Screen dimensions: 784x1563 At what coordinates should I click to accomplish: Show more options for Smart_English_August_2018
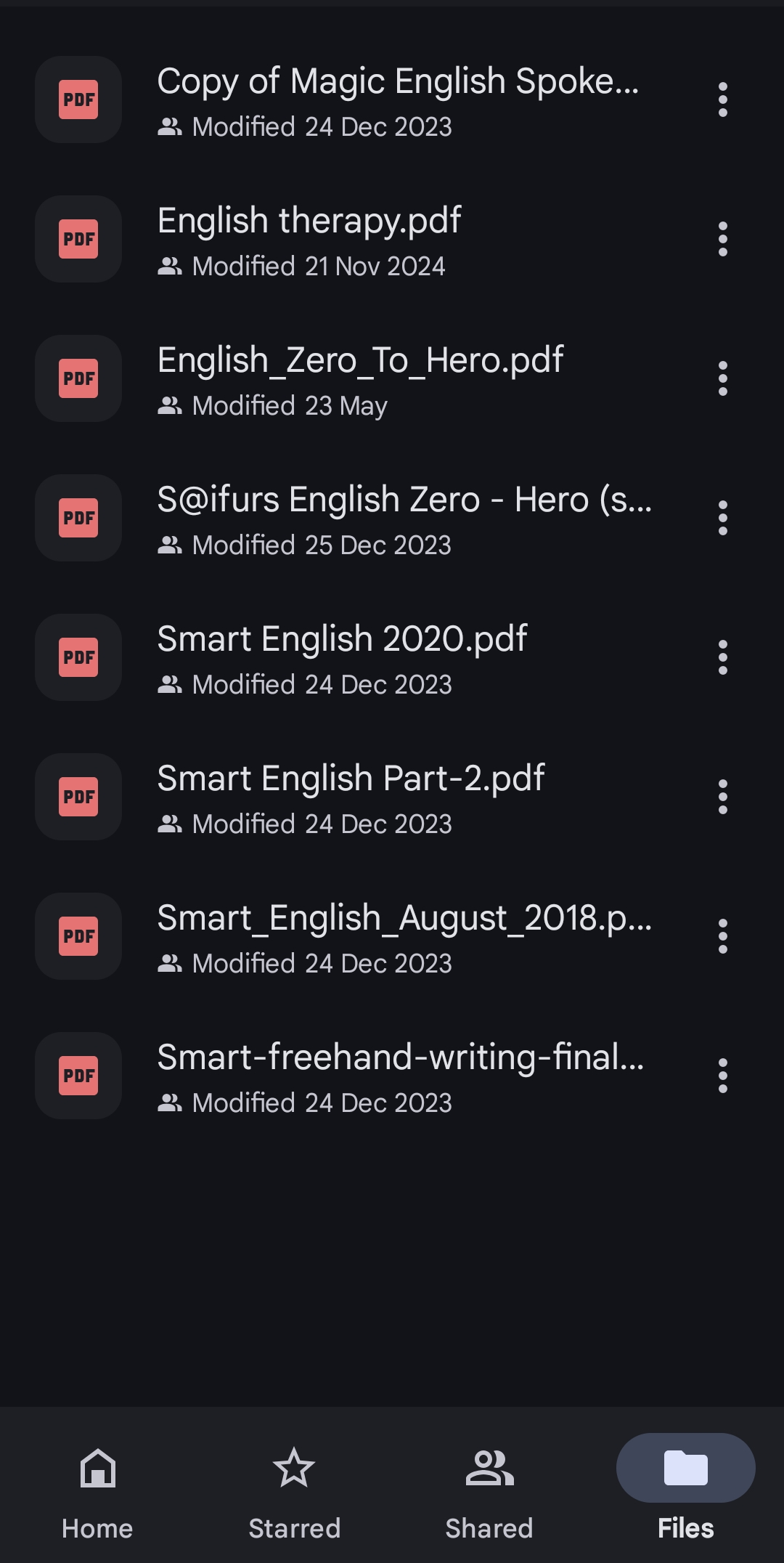click(x=722, y=936)
